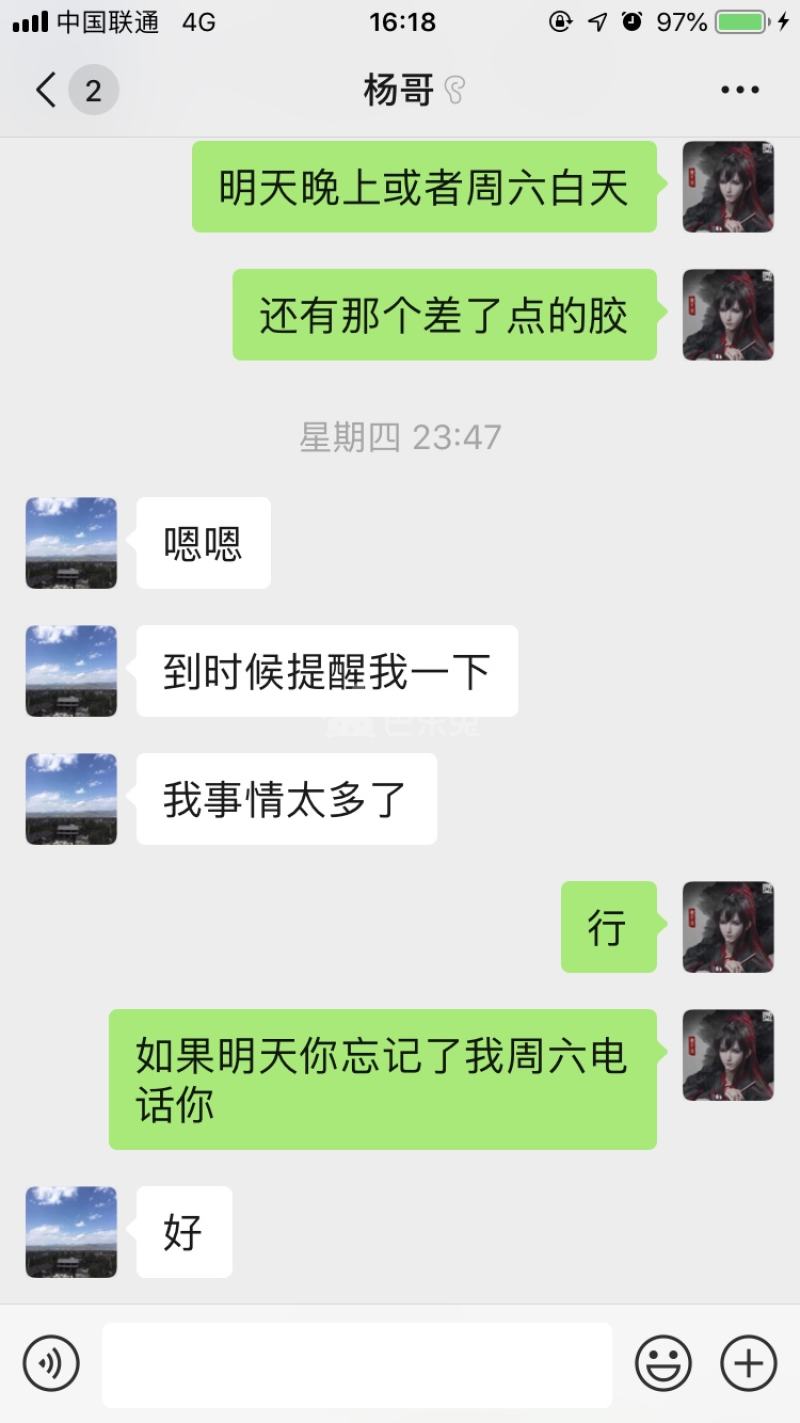
Task: Go back to the chat list
Action: click(x=46, y=91)
